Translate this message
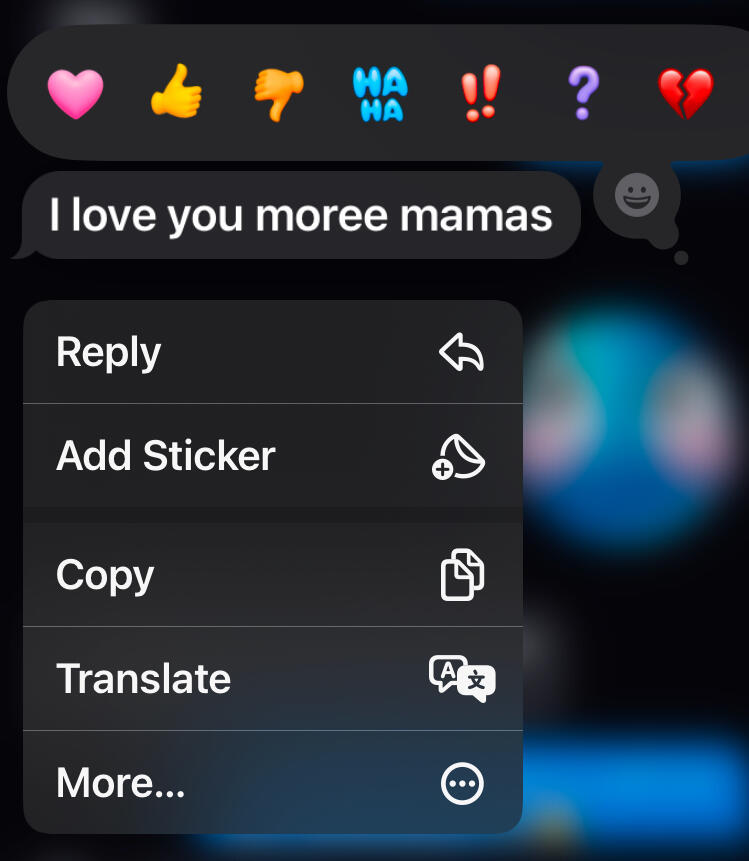Viewport: 749px width, 861px height. [x=272, y=679]
